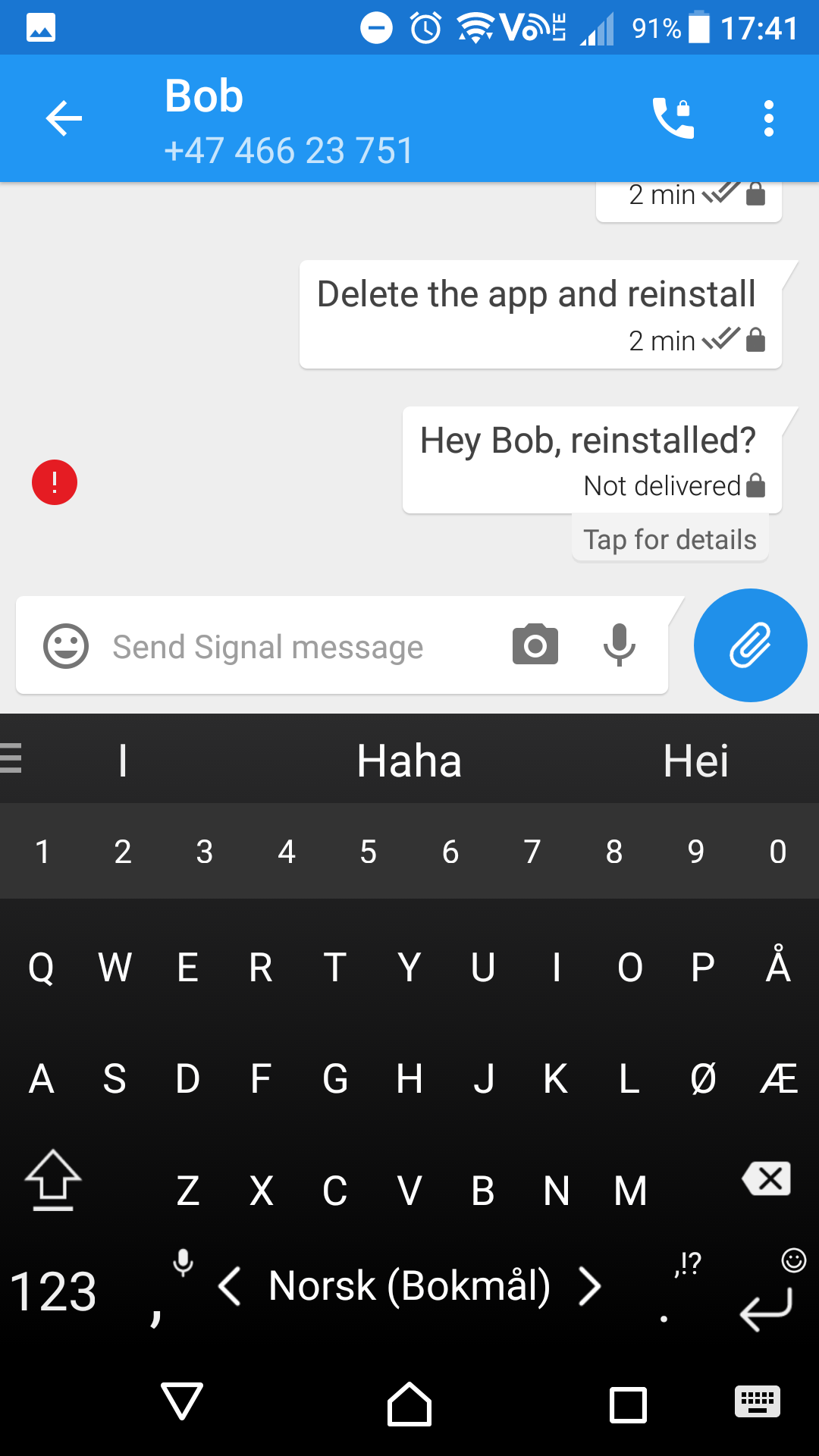The height and width of the screenshot is (1456, 819).
Task: Start a secure call with Bob
Action: [673, 118]
